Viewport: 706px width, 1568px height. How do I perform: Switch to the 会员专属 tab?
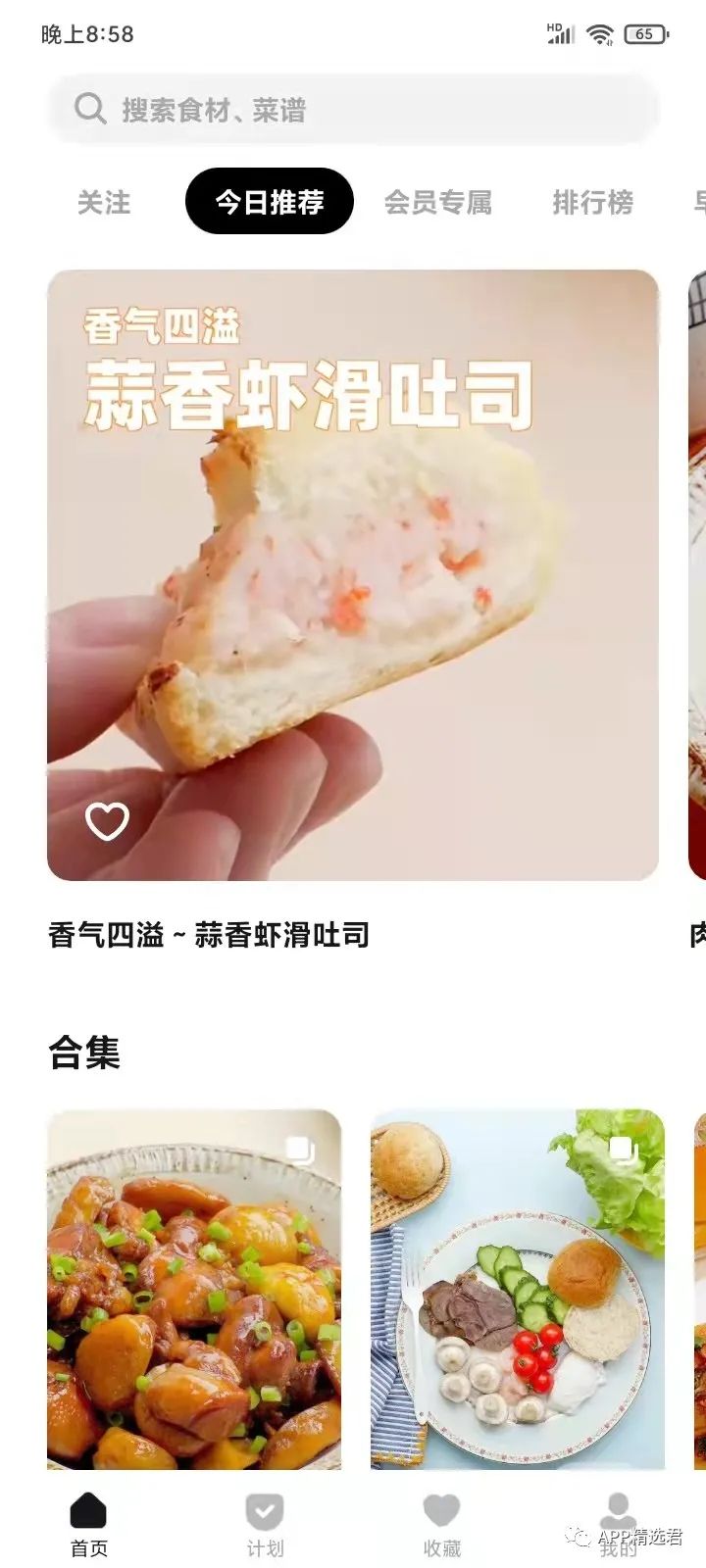coord(438,202)
